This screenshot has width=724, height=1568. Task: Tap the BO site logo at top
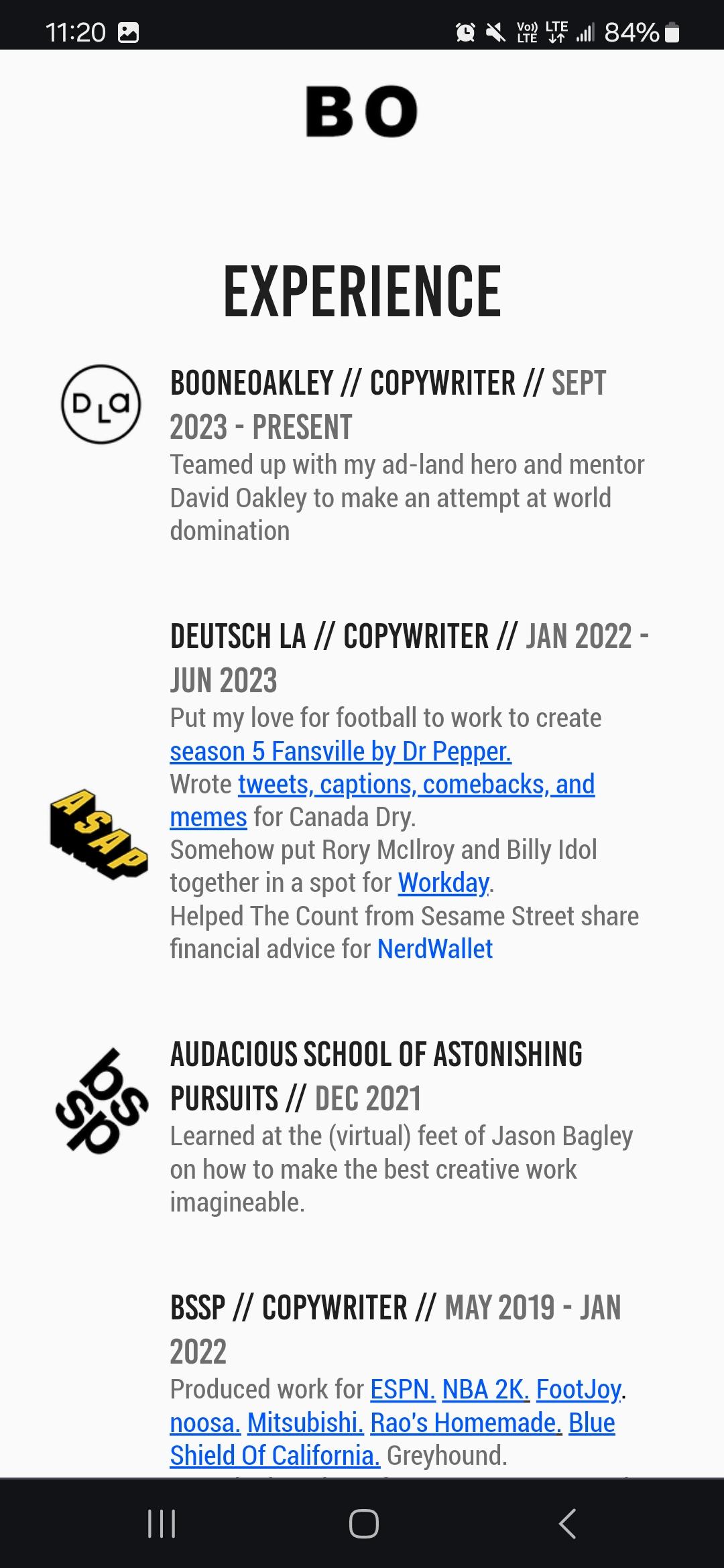pyautogui.click(x=362, y=111)
